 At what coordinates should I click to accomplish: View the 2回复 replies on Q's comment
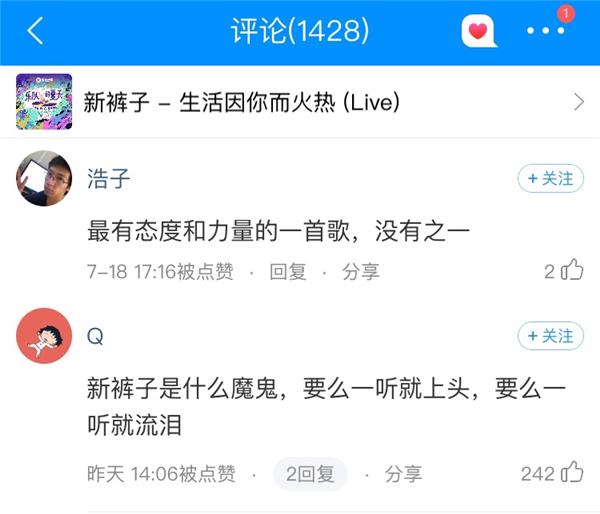[310, 473]
